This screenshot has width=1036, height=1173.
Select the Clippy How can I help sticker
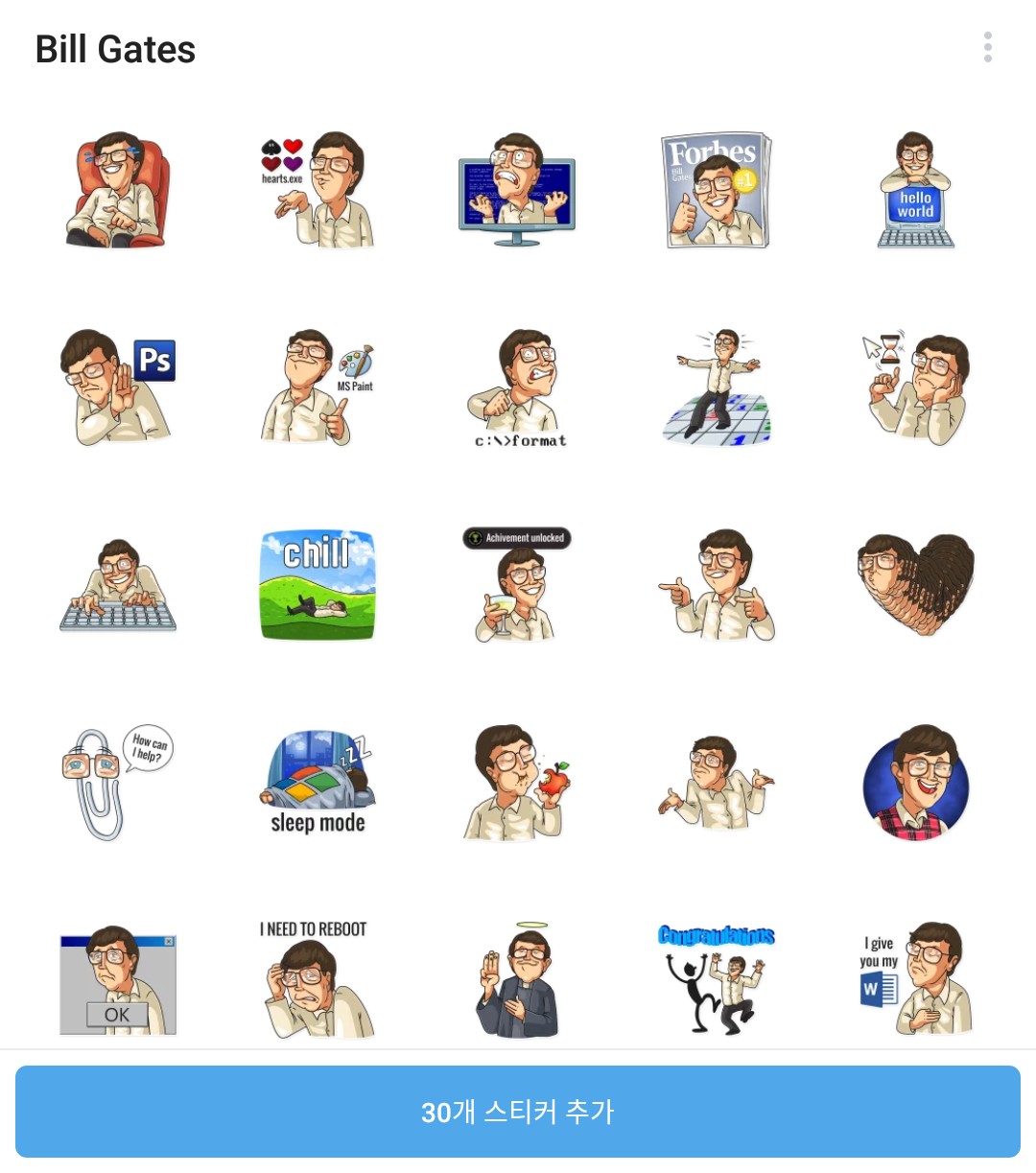(x=117, y=784)
